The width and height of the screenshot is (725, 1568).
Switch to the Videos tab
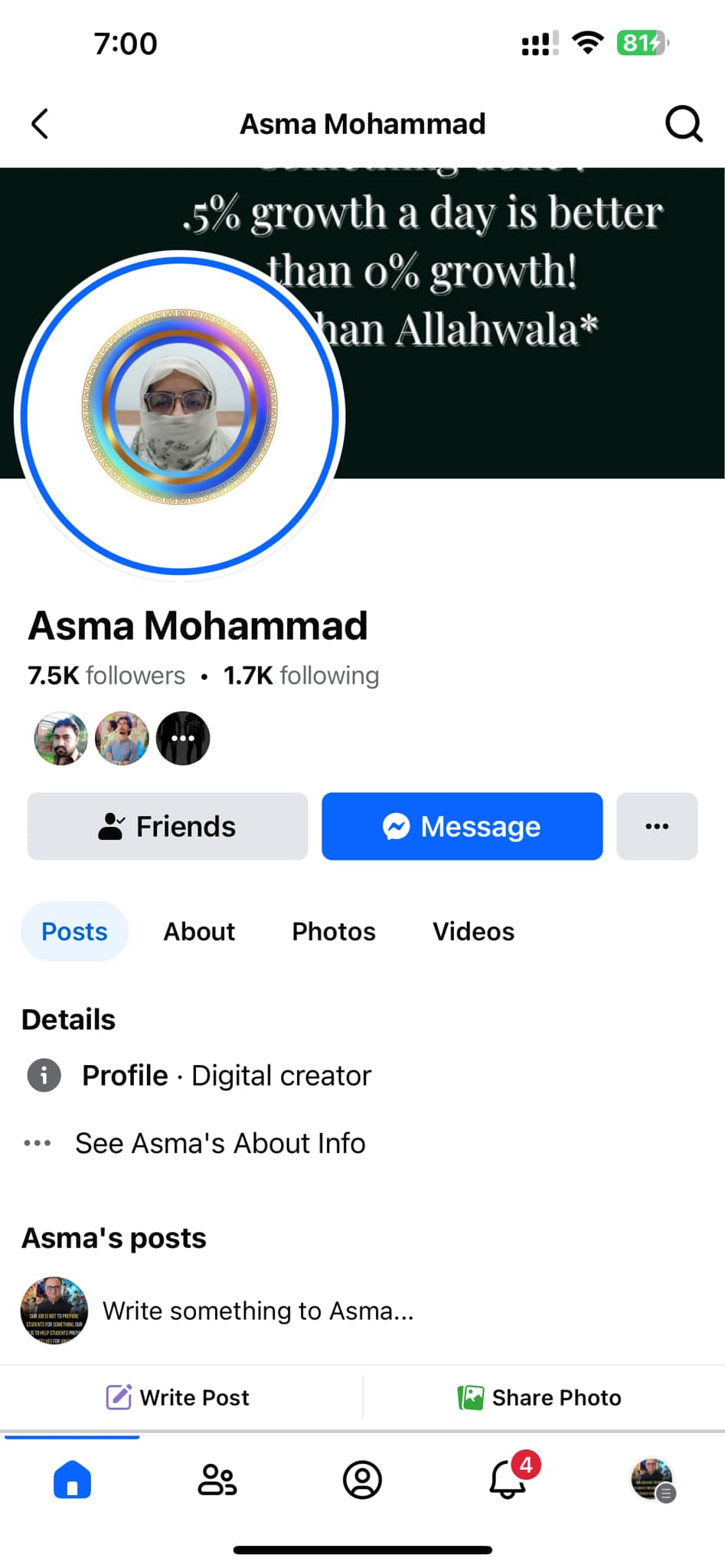[x=473, y=931]
